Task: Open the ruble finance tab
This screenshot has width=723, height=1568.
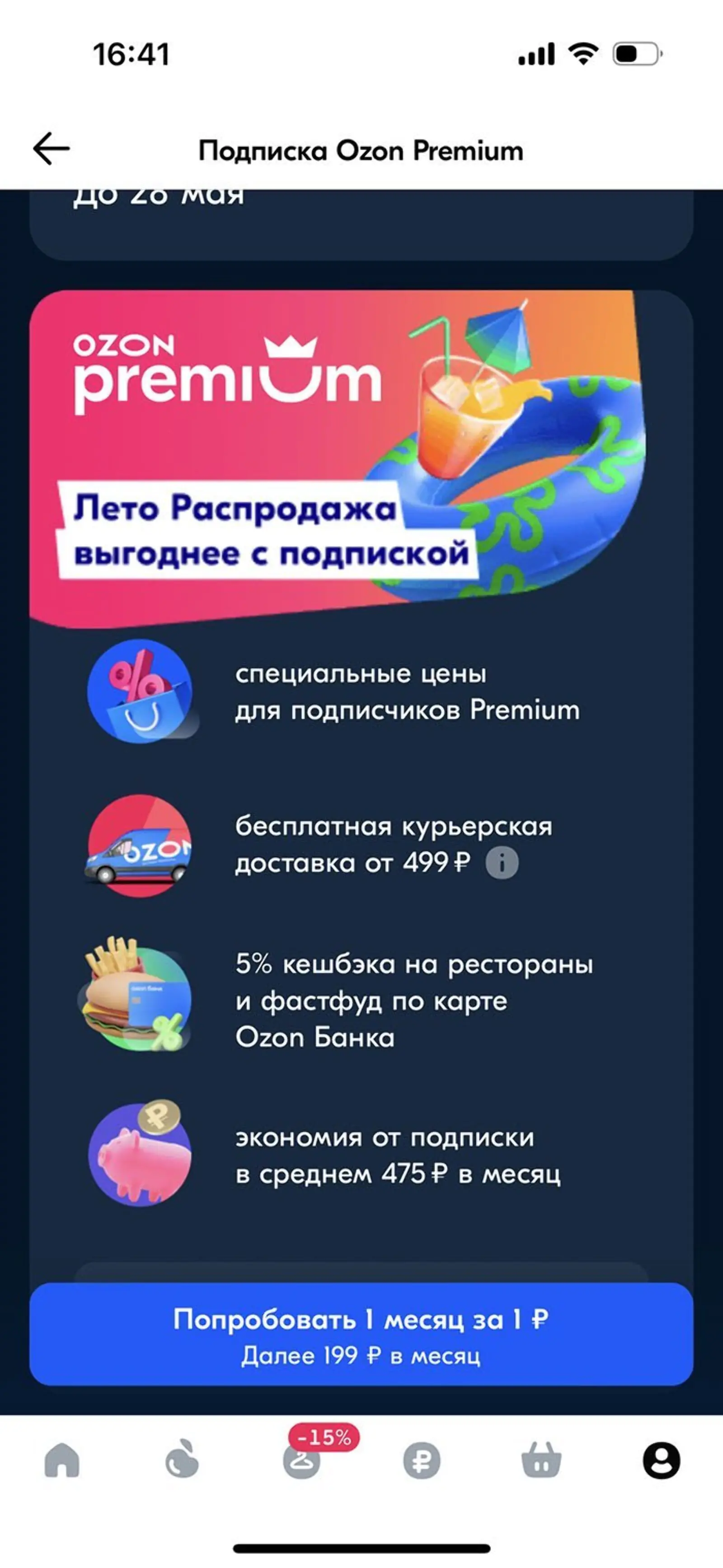Action: click(x=421, y=1461)
